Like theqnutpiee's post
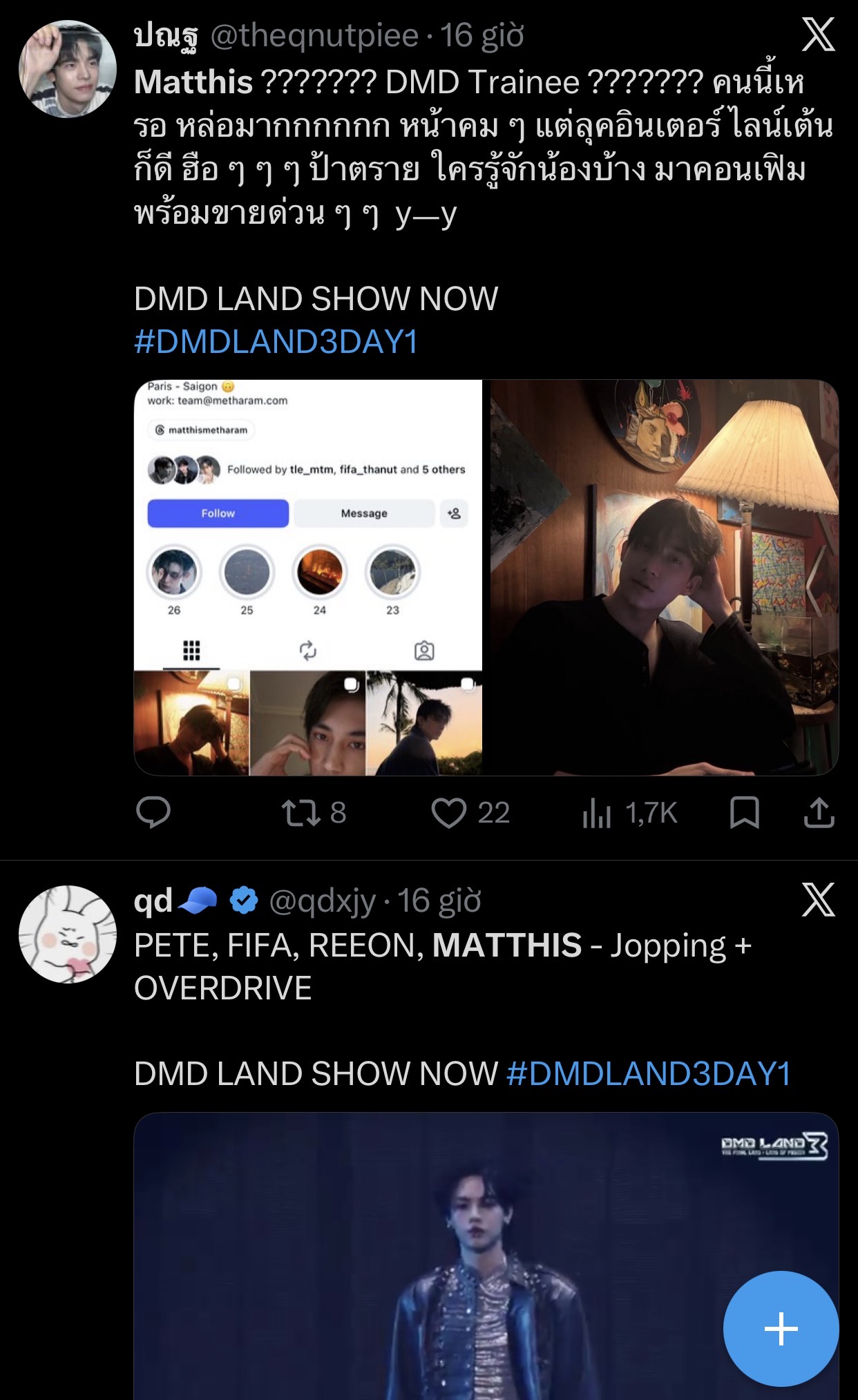The width and height of the screenshot is (858, 1400). (470, 812)
